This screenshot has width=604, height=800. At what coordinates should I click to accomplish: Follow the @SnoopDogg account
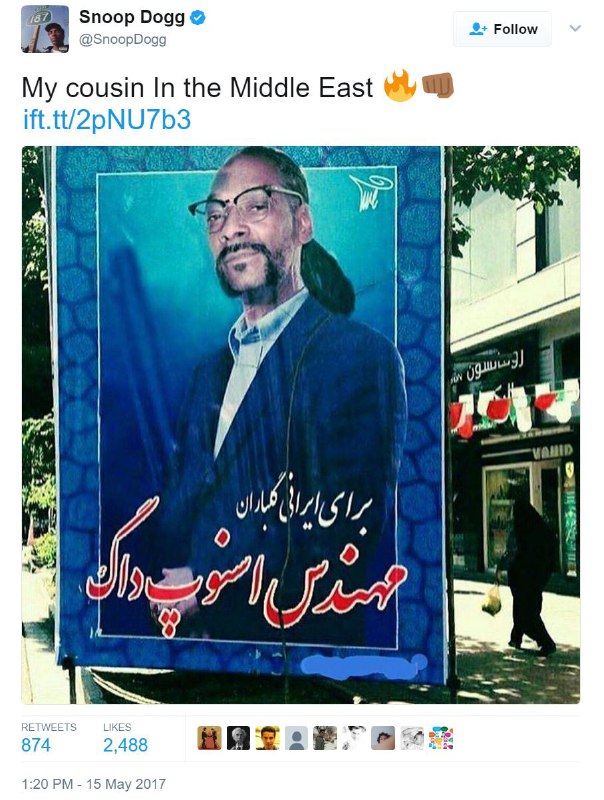click(x=502, y=30)
